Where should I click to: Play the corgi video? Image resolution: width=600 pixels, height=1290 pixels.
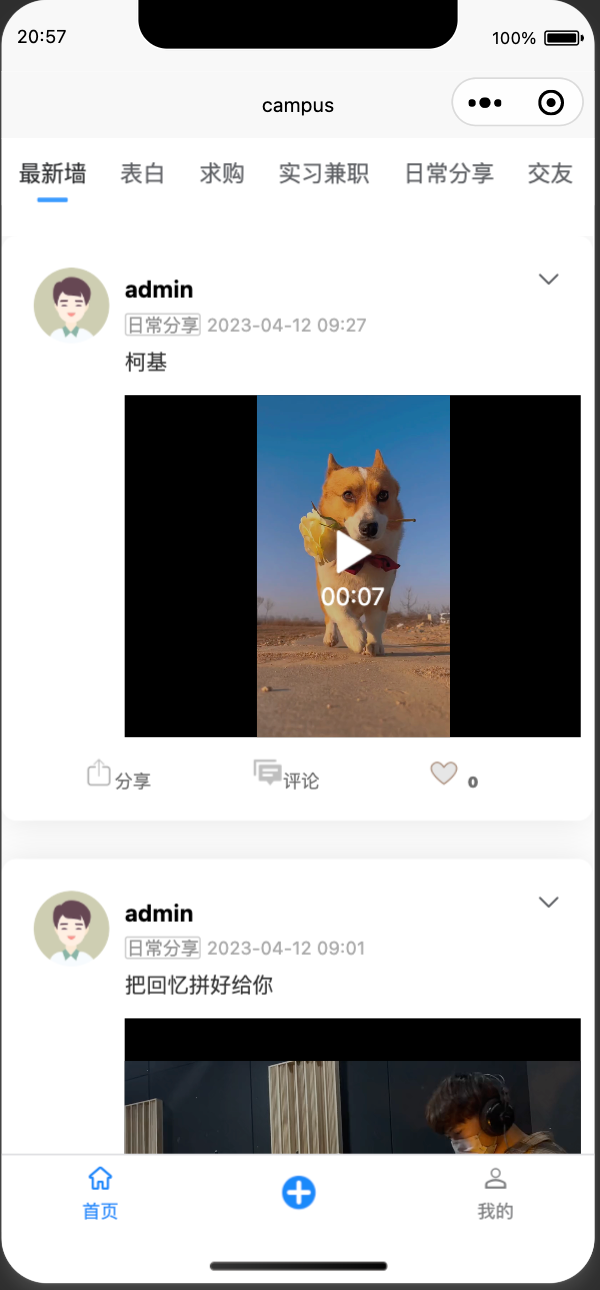tap(352, 553)
